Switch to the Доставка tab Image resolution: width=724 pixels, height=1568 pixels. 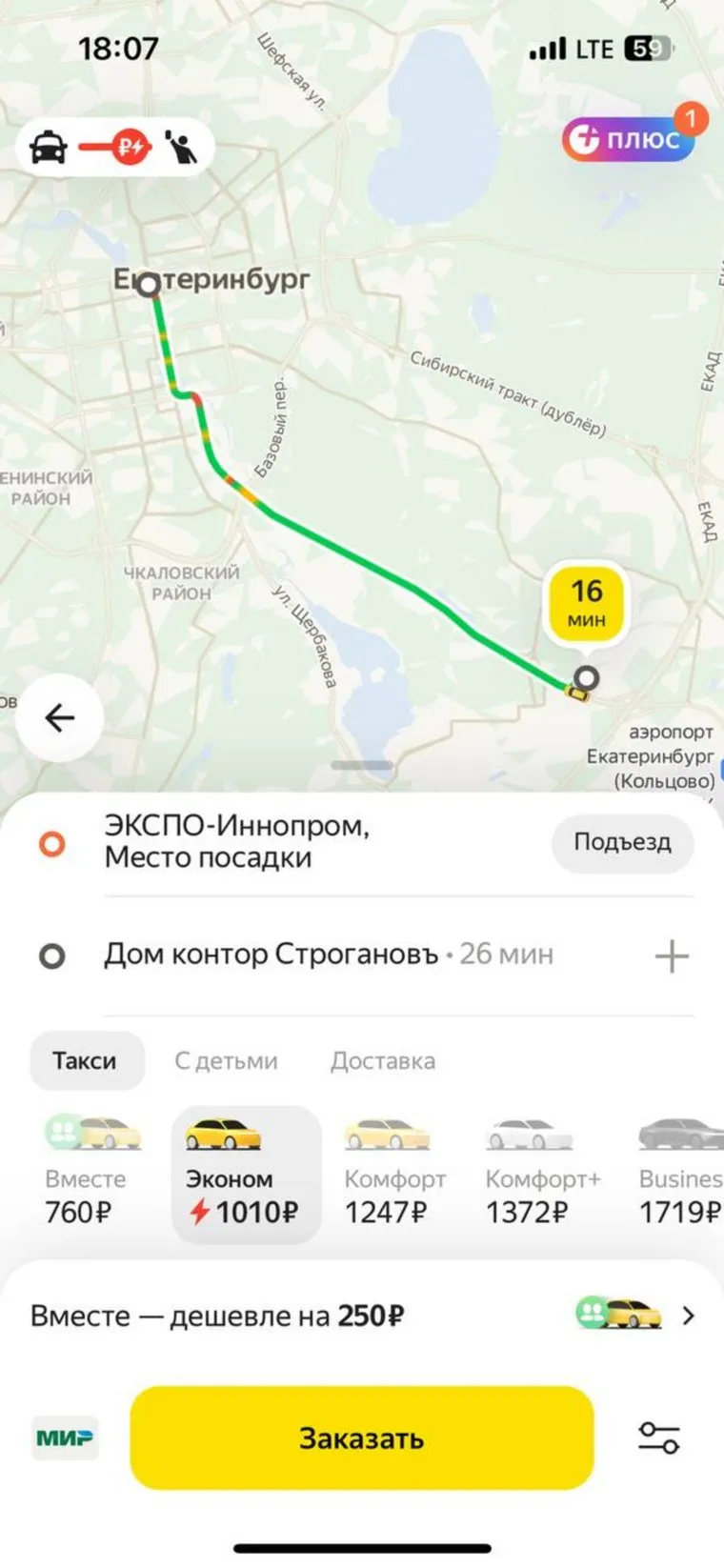[x=382, y=1061]
